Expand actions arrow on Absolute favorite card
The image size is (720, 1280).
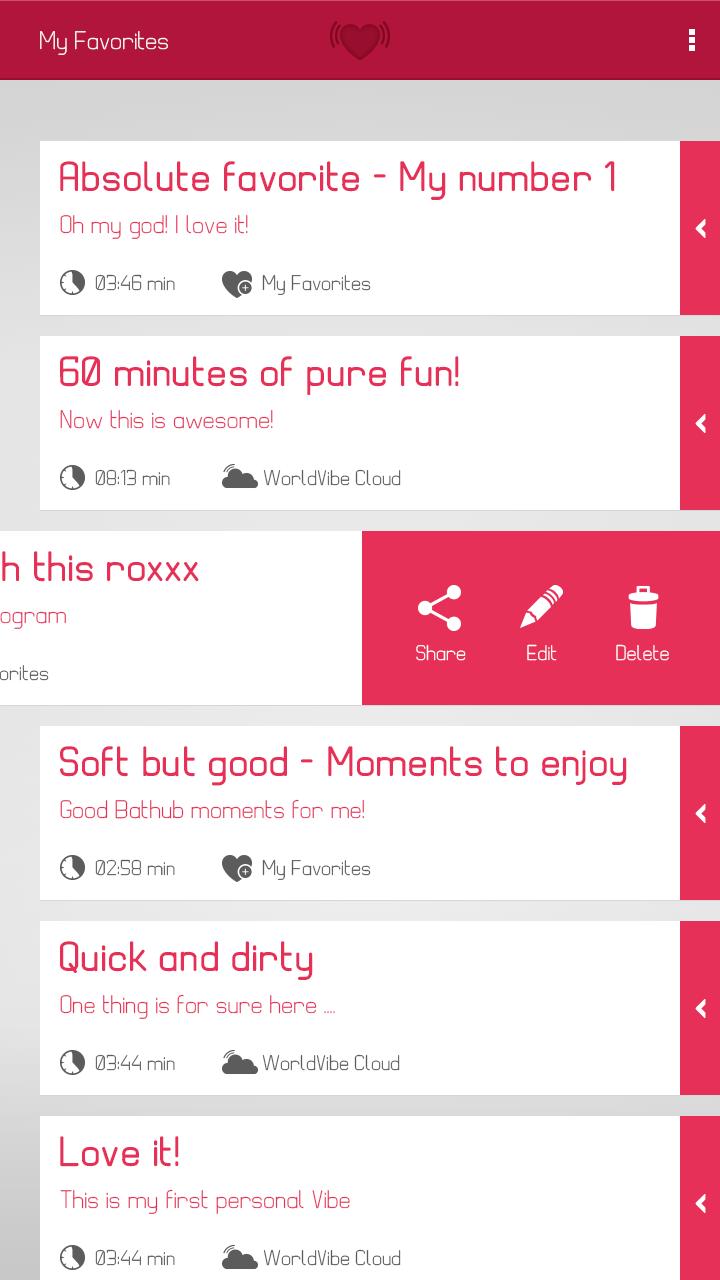700,228
